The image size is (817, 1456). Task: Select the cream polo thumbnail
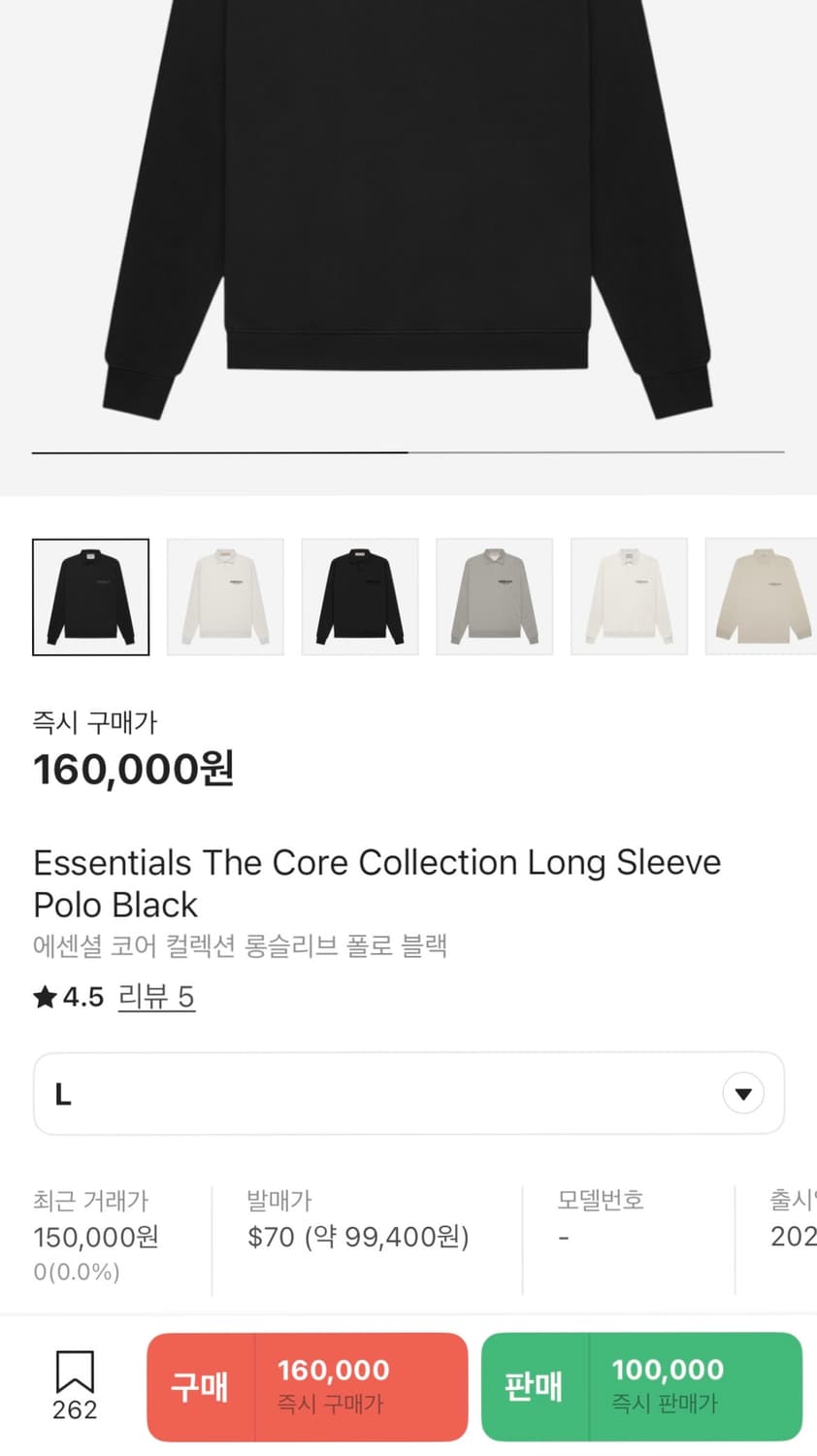point(629,595)
